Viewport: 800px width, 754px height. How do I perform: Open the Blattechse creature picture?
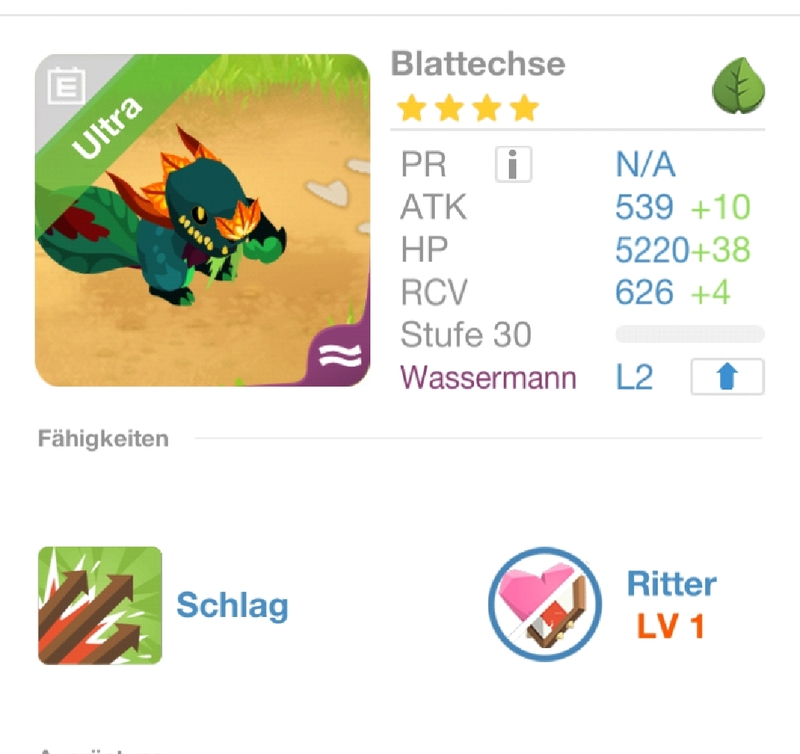pos(202,220)
